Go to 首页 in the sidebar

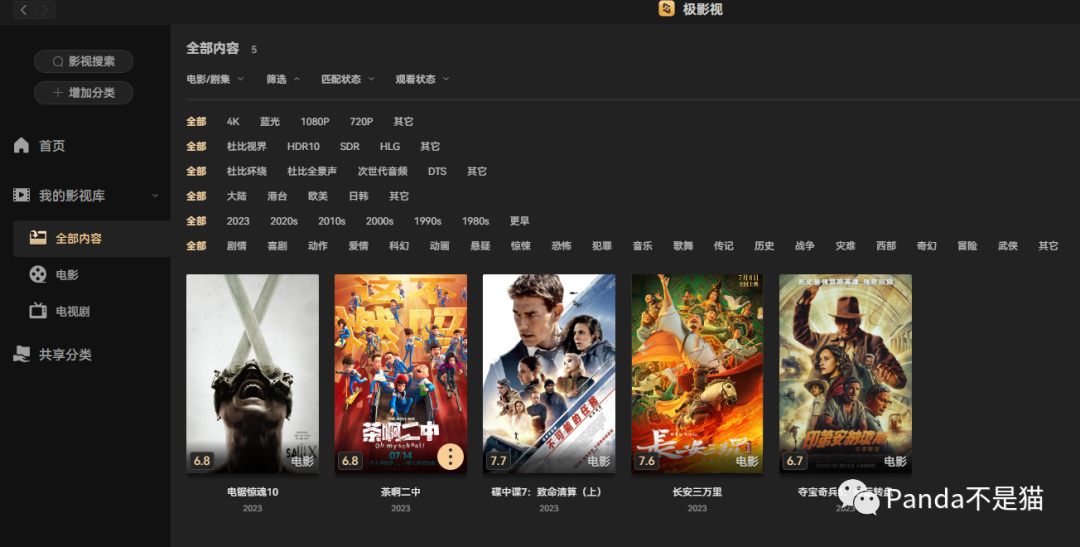click(52, 146)
